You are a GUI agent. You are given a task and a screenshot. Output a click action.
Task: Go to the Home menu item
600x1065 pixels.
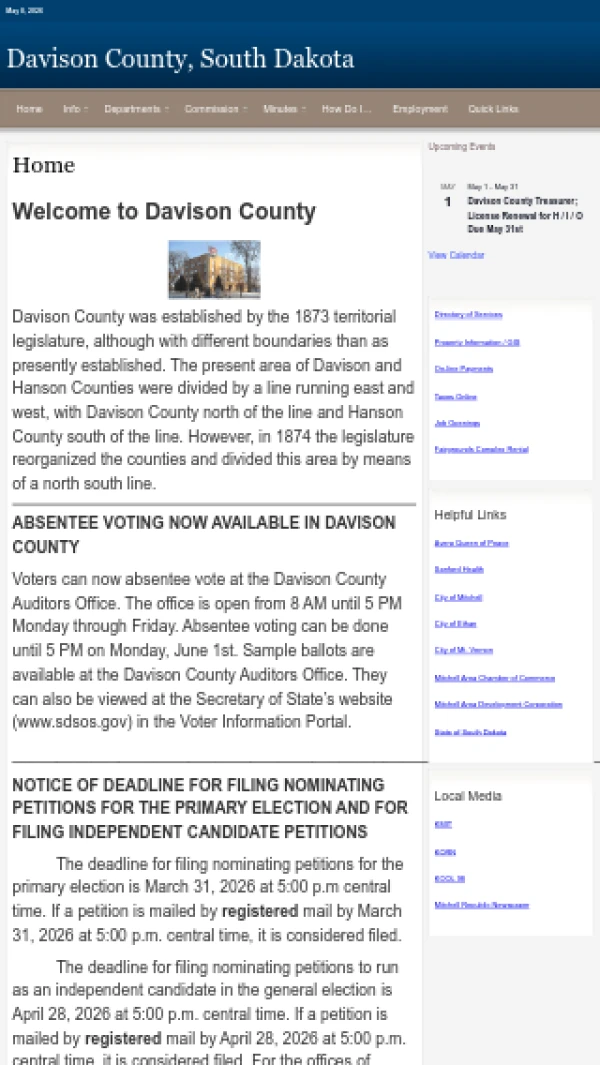(29, 109)
